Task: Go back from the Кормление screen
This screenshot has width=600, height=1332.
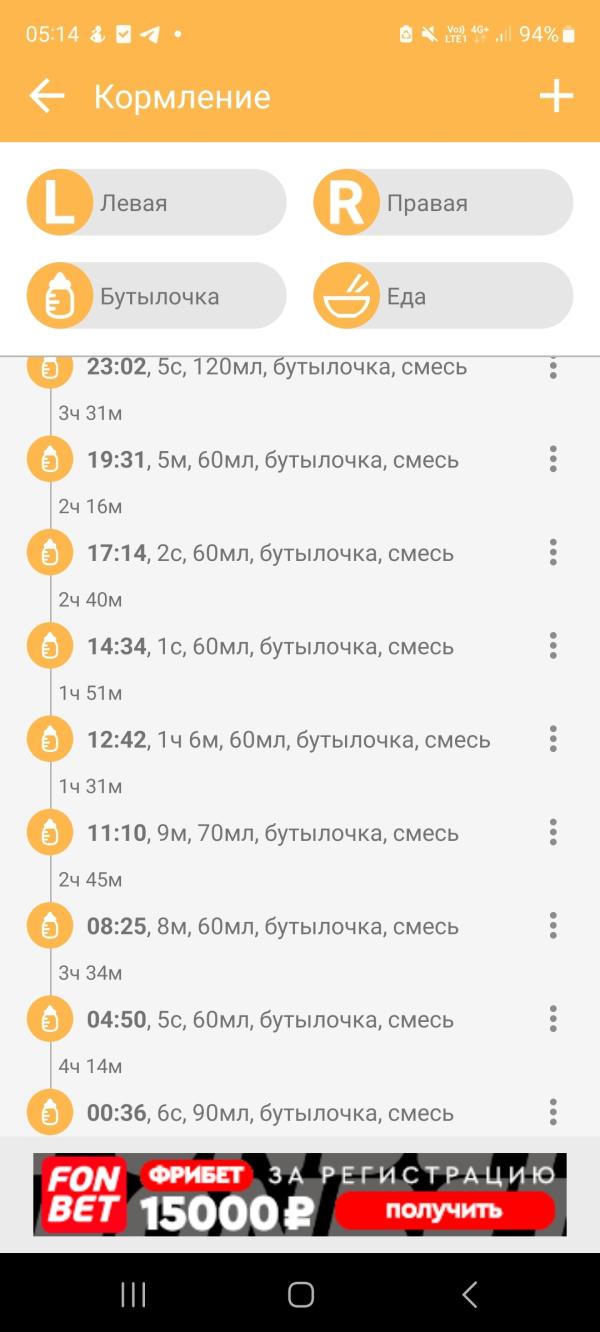Action: [x=47, y=96]
